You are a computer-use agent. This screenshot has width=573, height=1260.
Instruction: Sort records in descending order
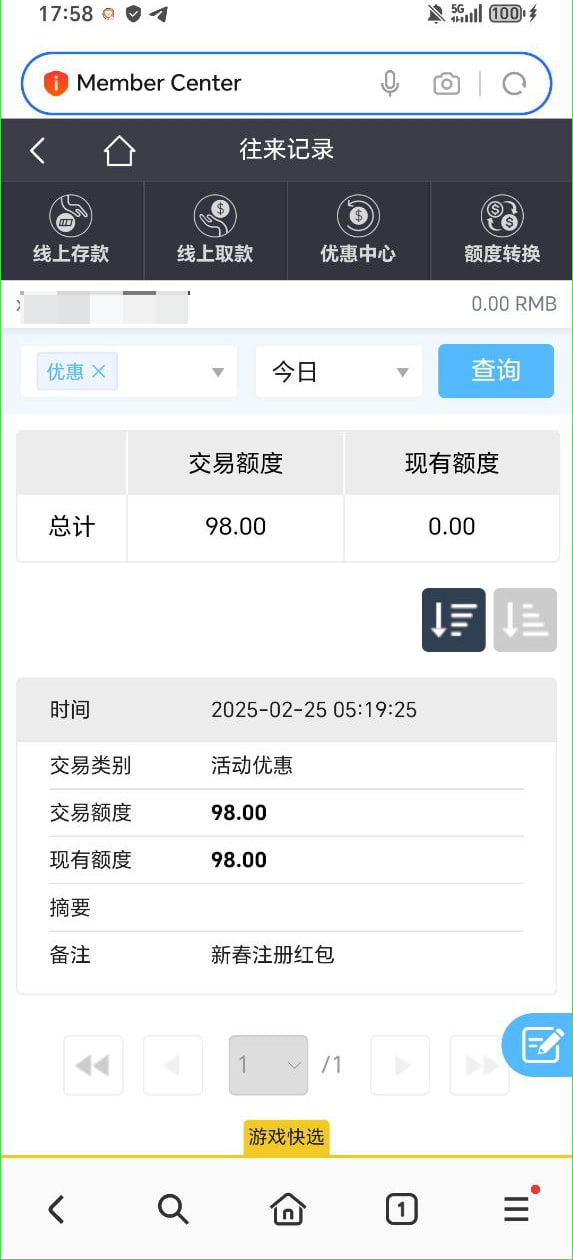click(454, 620)
